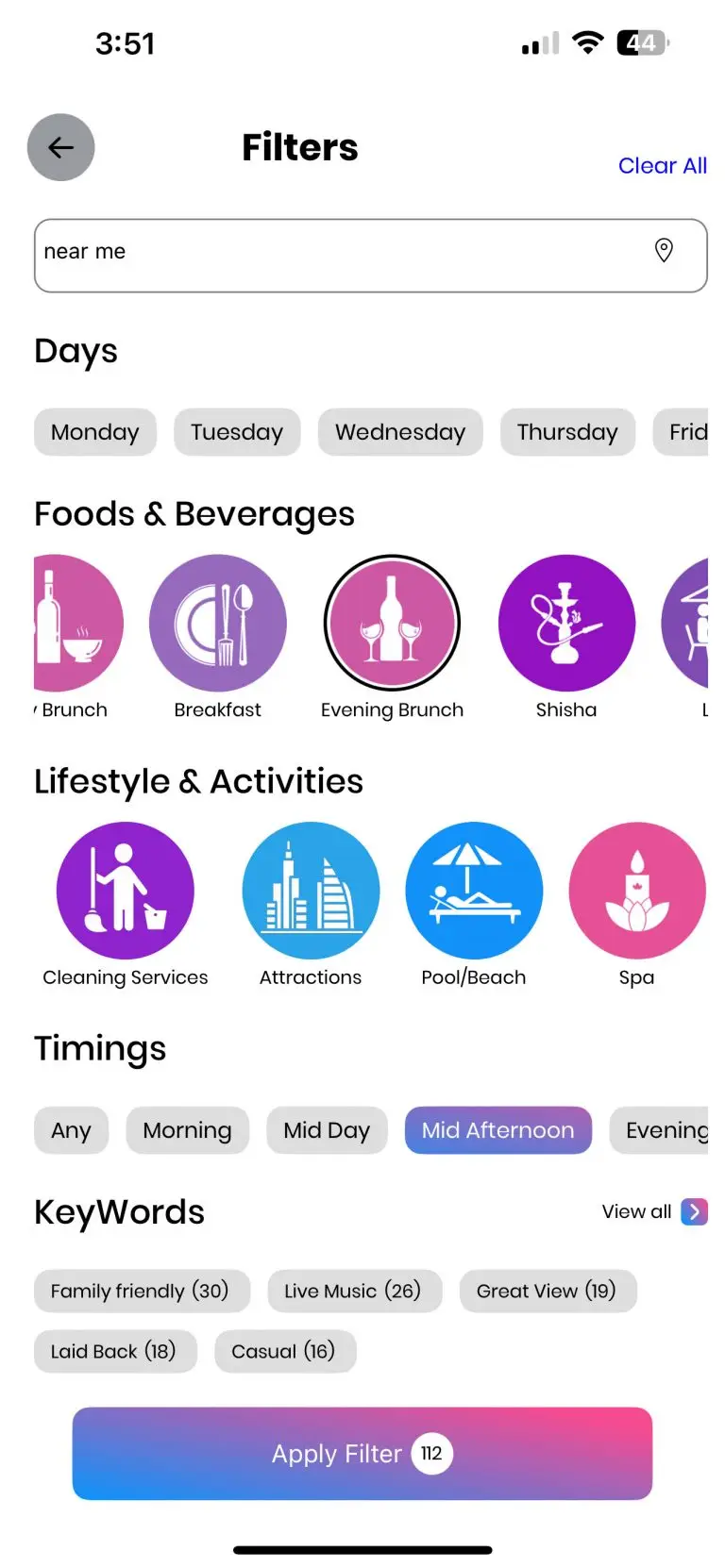This screenshot has height=1568, width=725.
Task: Select the Monday day chip
Action: [94, 432]
